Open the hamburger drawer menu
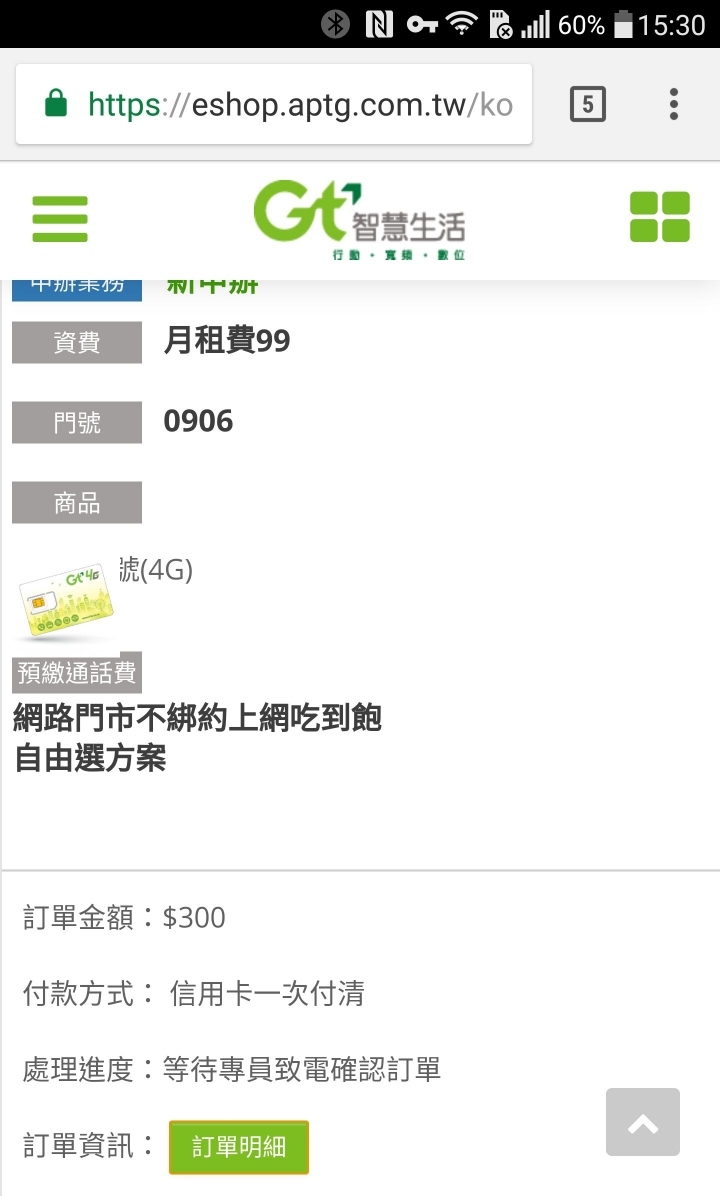Viewport: 720px width, 1196px height. [60, 218]
